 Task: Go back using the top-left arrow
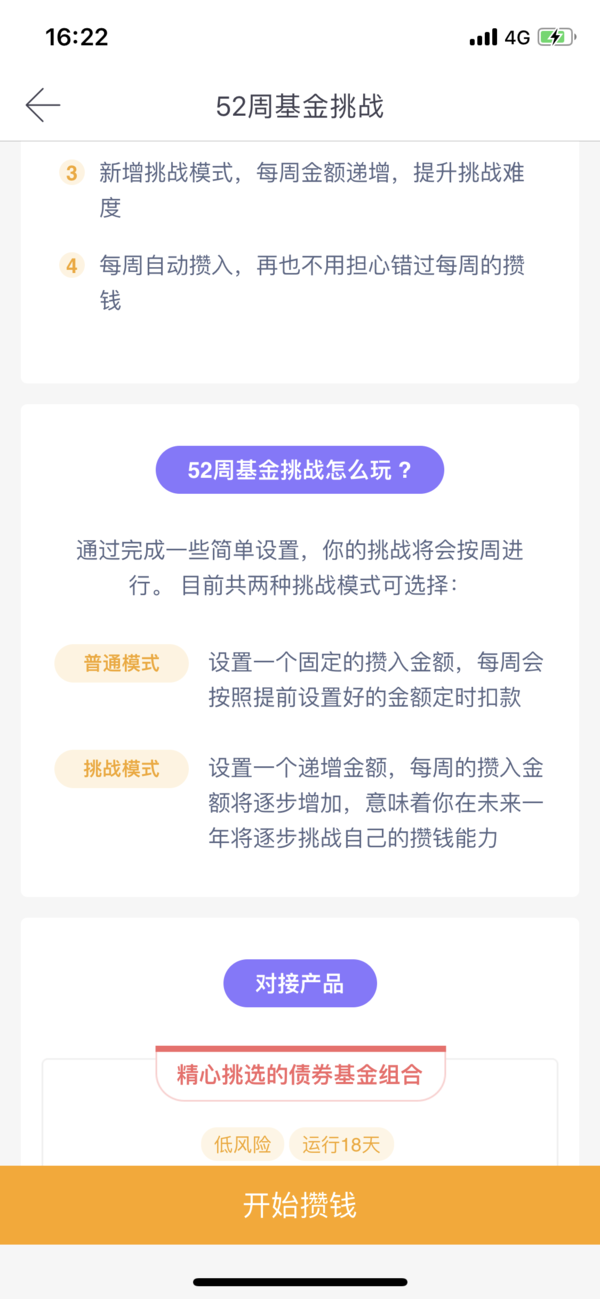click(43, 105)
